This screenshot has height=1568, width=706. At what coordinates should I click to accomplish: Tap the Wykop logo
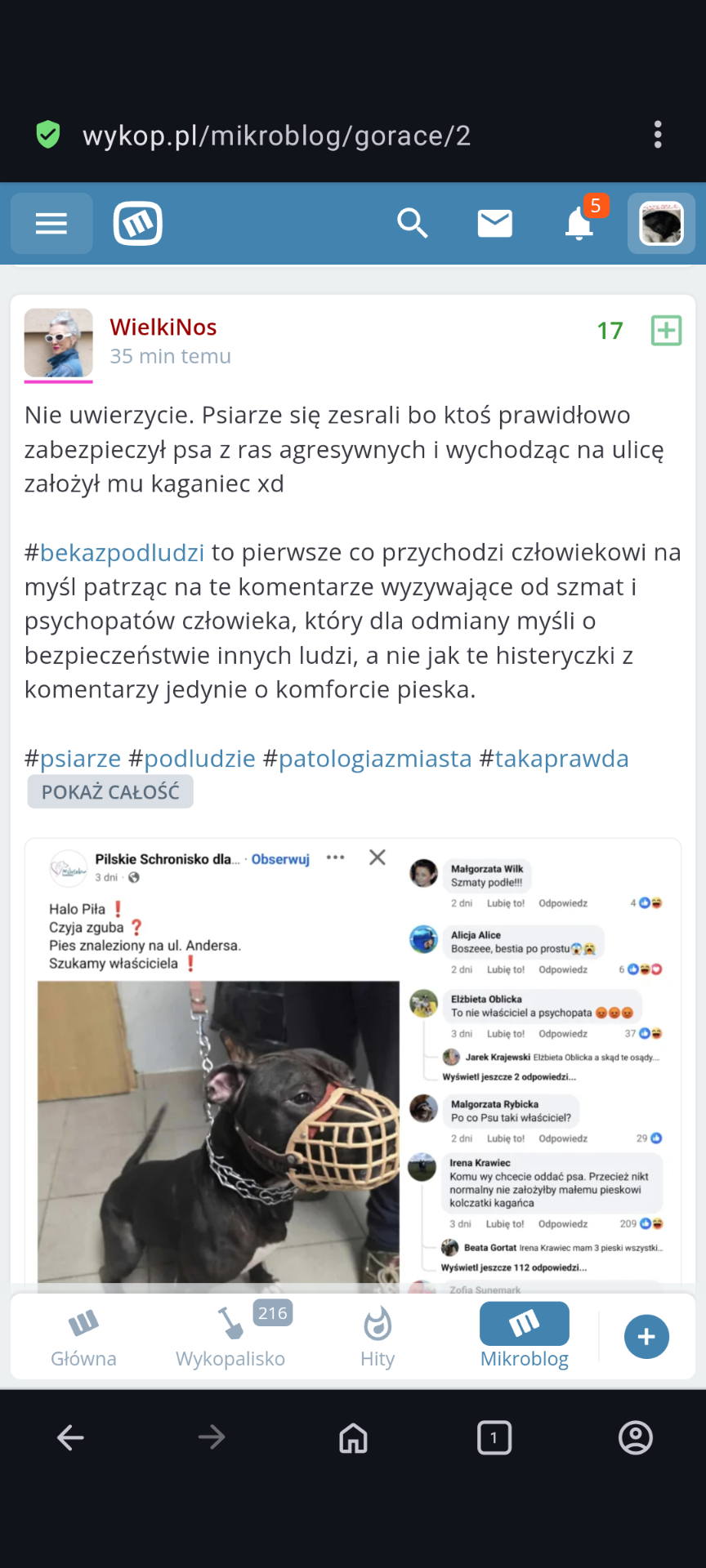[138, 224]
